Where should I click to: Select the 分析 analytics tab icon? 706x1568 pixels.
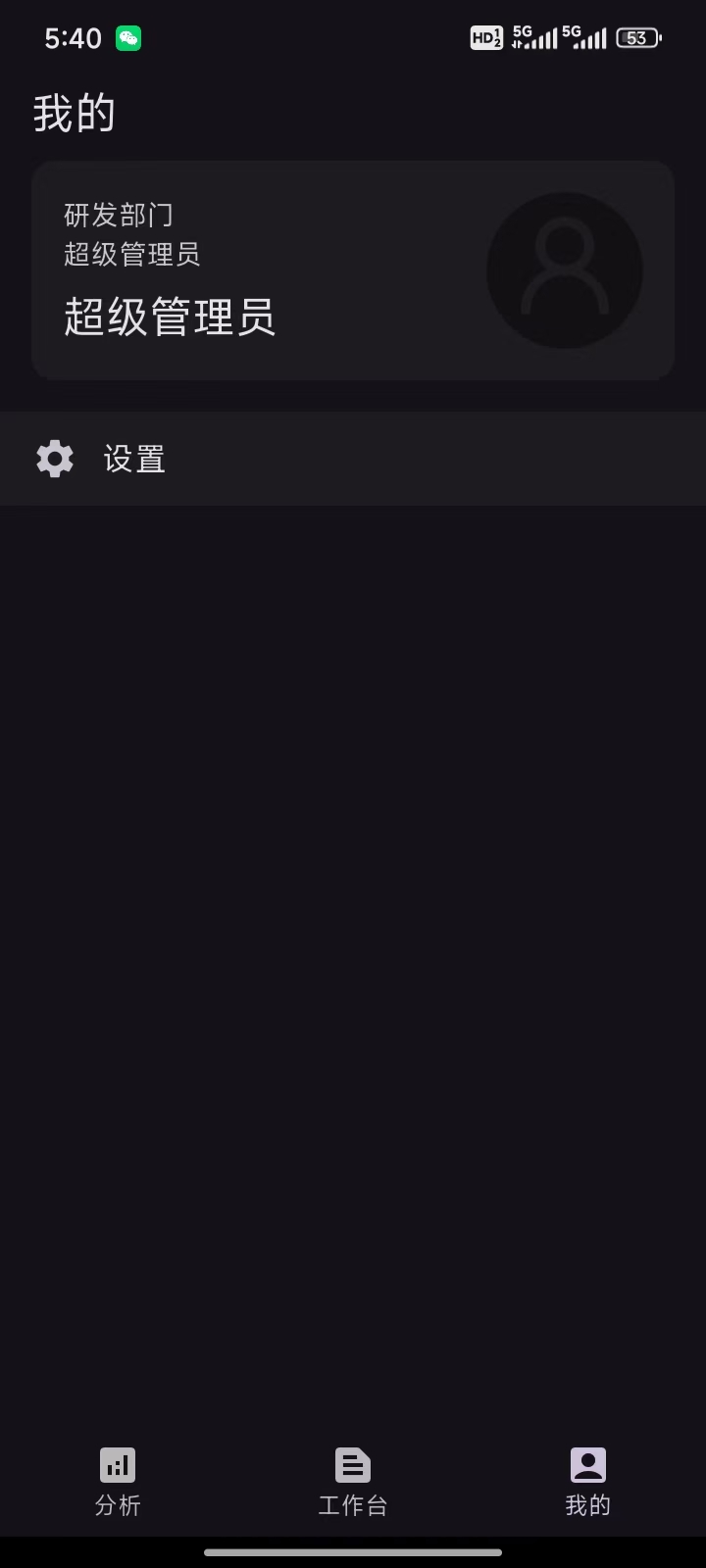tap(118, 1463)
